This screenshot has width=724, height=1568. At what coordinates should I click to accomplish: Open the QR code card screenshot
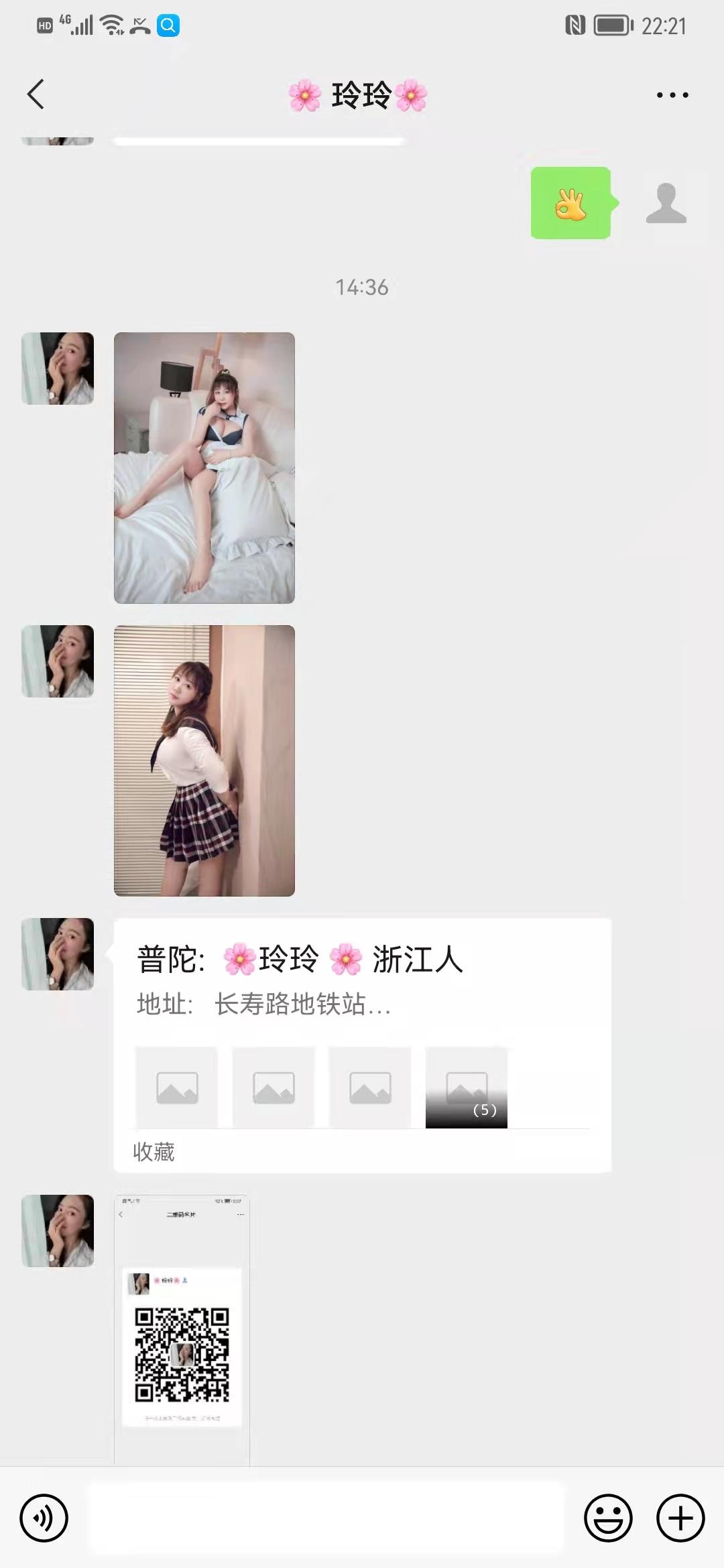182,1330
